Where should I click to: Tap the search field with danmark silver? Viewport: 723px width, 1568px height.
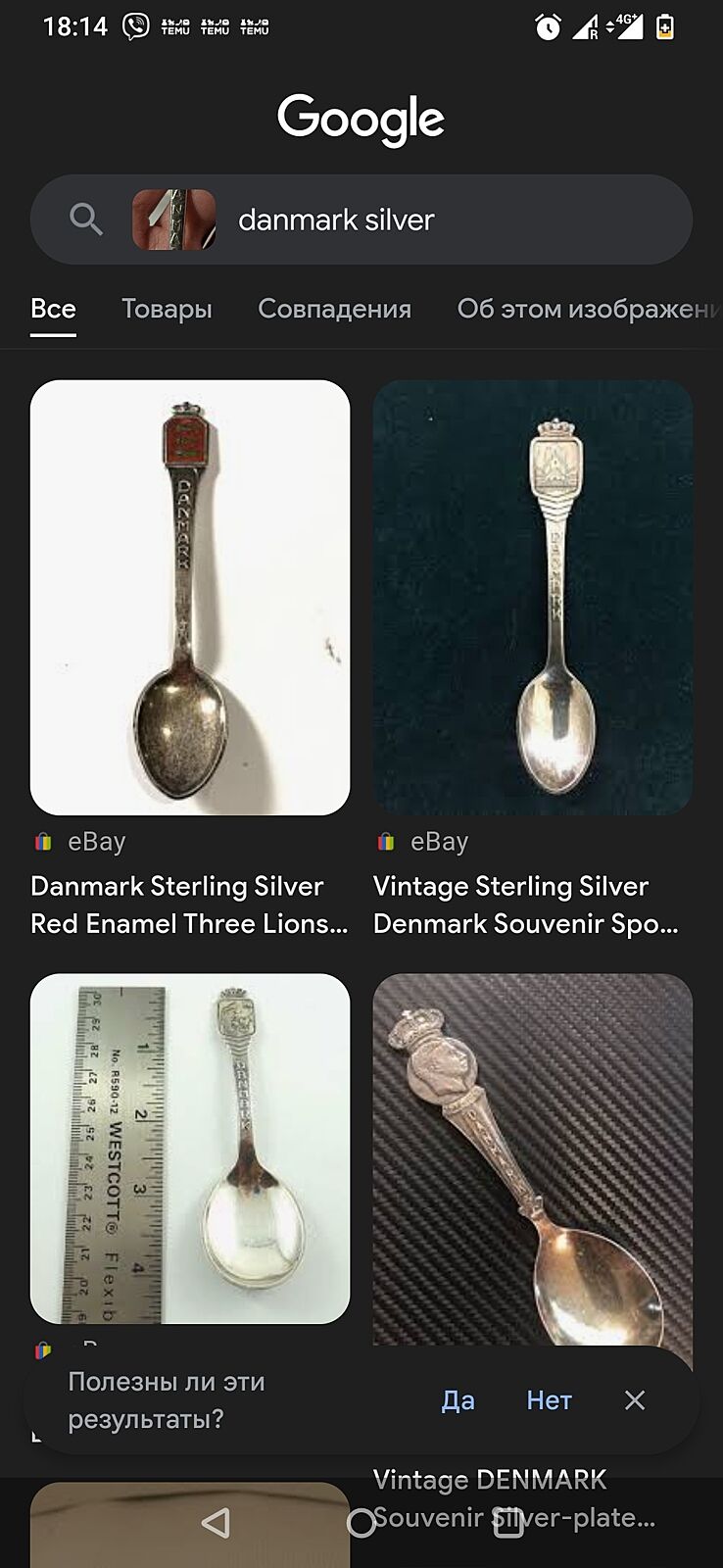point(441,220)
